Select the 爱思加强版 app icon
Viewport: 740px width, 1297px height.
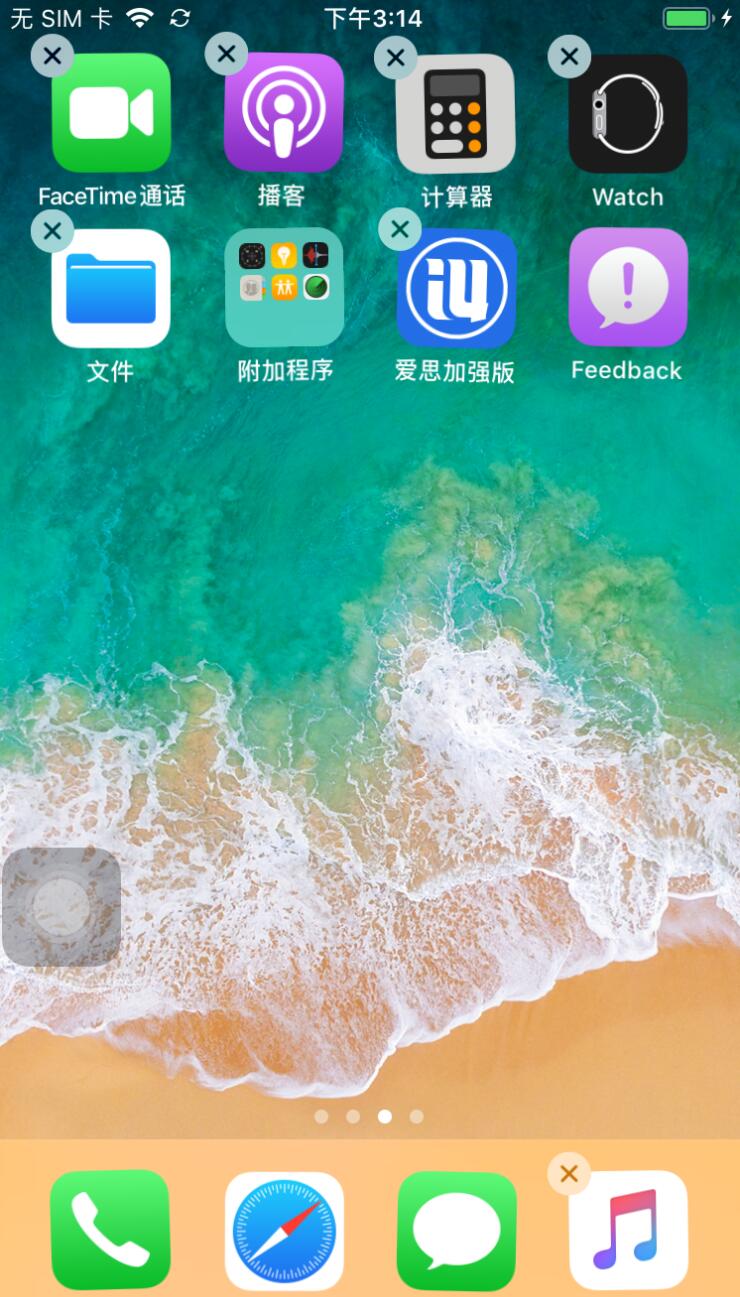coord(456,288)
